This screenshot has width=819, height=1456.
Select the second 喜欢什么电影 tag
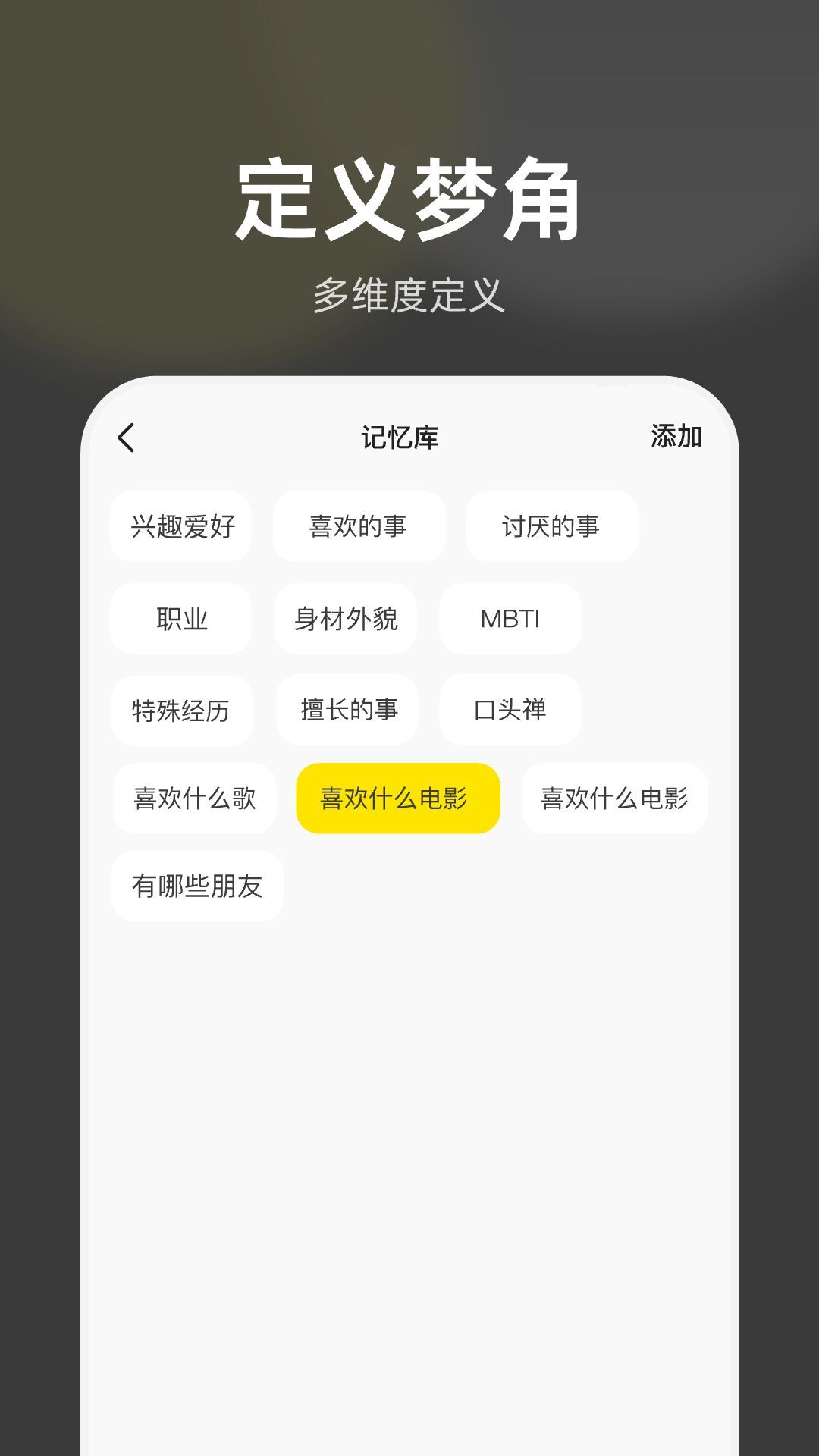pos(614,799)
